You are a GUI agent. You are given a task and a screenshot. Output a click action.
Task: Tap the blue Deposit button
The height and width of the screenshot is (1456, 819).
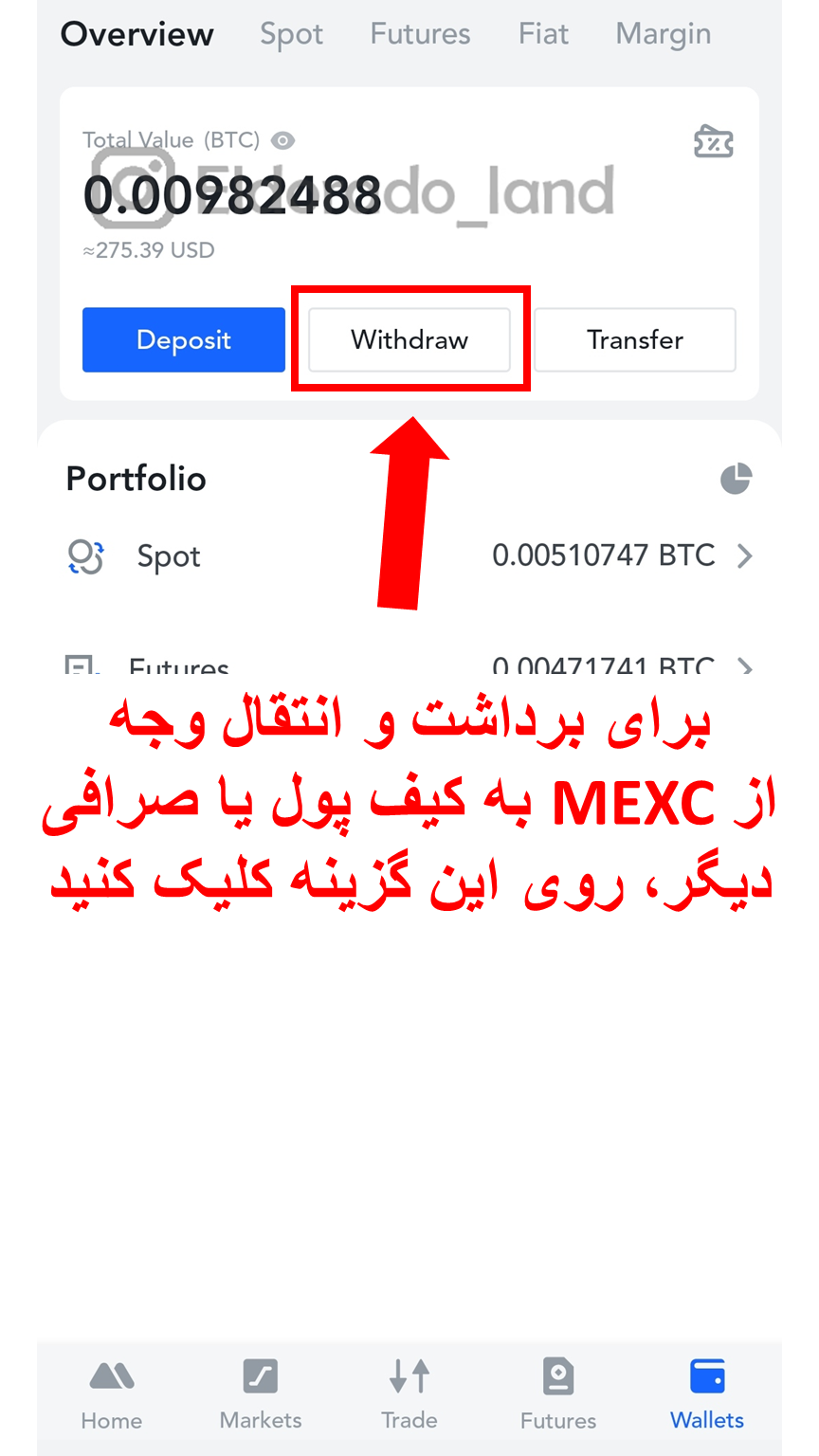point(184,339)
